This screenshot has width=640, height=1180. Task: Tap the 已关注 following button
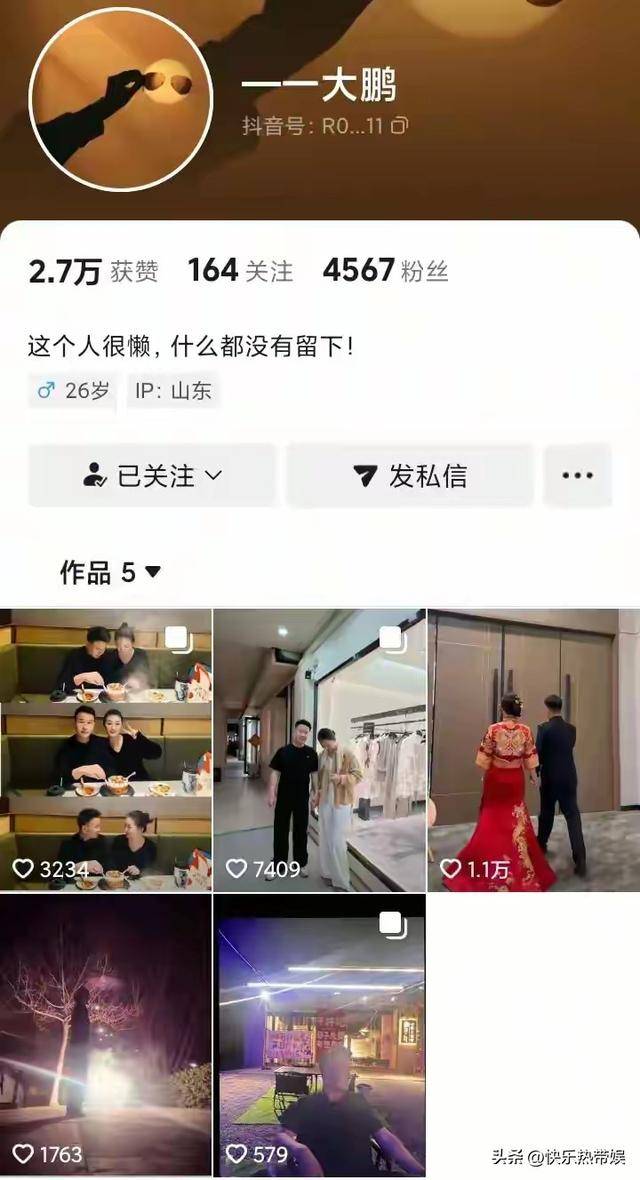point(152,476)
